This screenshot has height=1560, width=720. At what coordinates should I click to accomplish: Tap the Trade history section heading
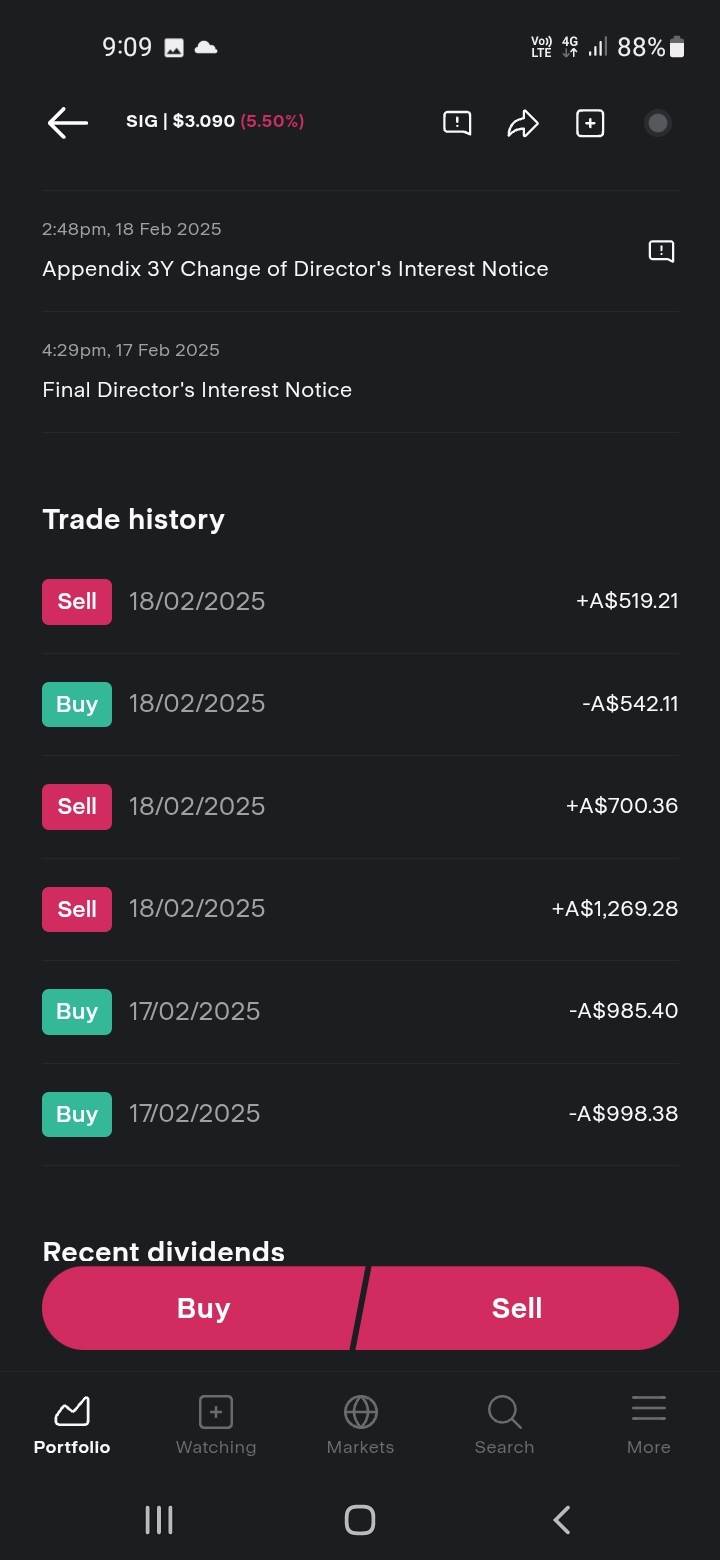coord(133,519)
